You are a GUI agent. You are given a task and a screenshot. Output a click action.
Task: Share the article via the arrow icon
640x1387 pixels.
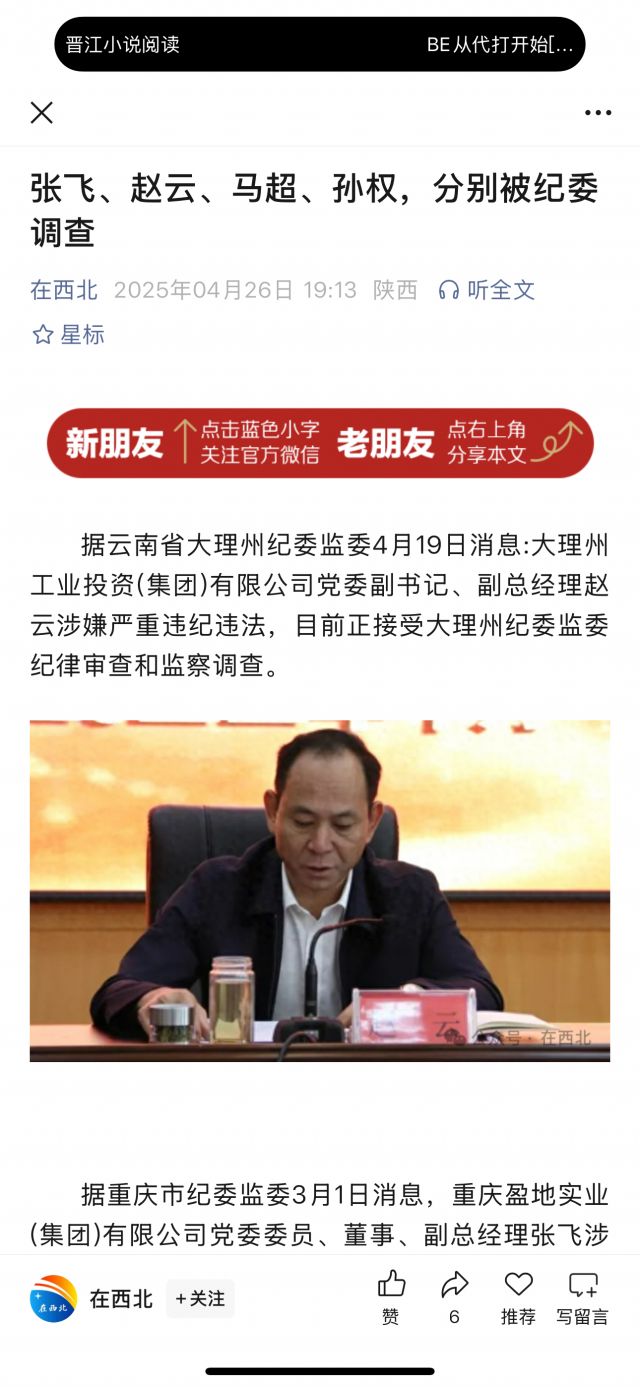coord(454,1297)
